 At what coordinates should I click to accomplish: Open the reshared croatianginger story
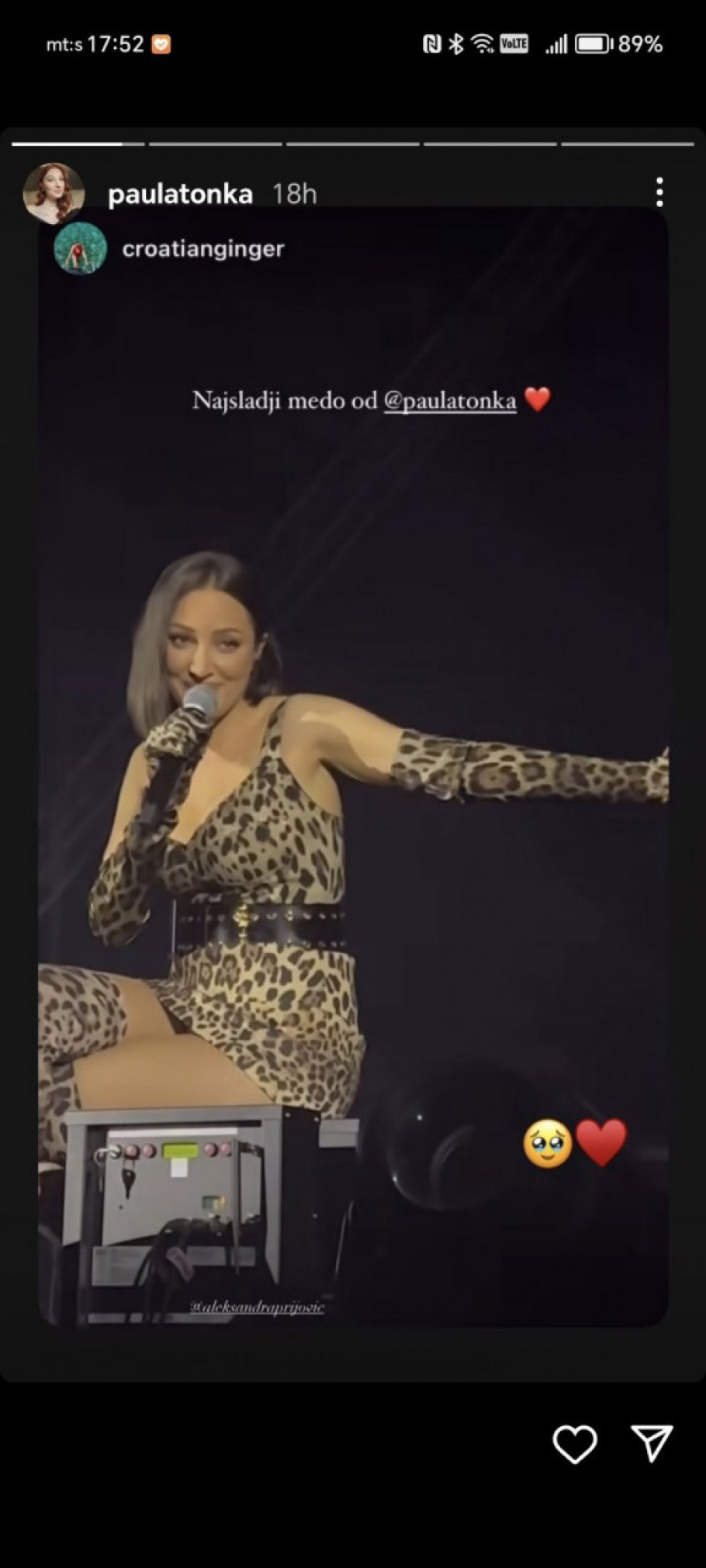coord(203,248)
